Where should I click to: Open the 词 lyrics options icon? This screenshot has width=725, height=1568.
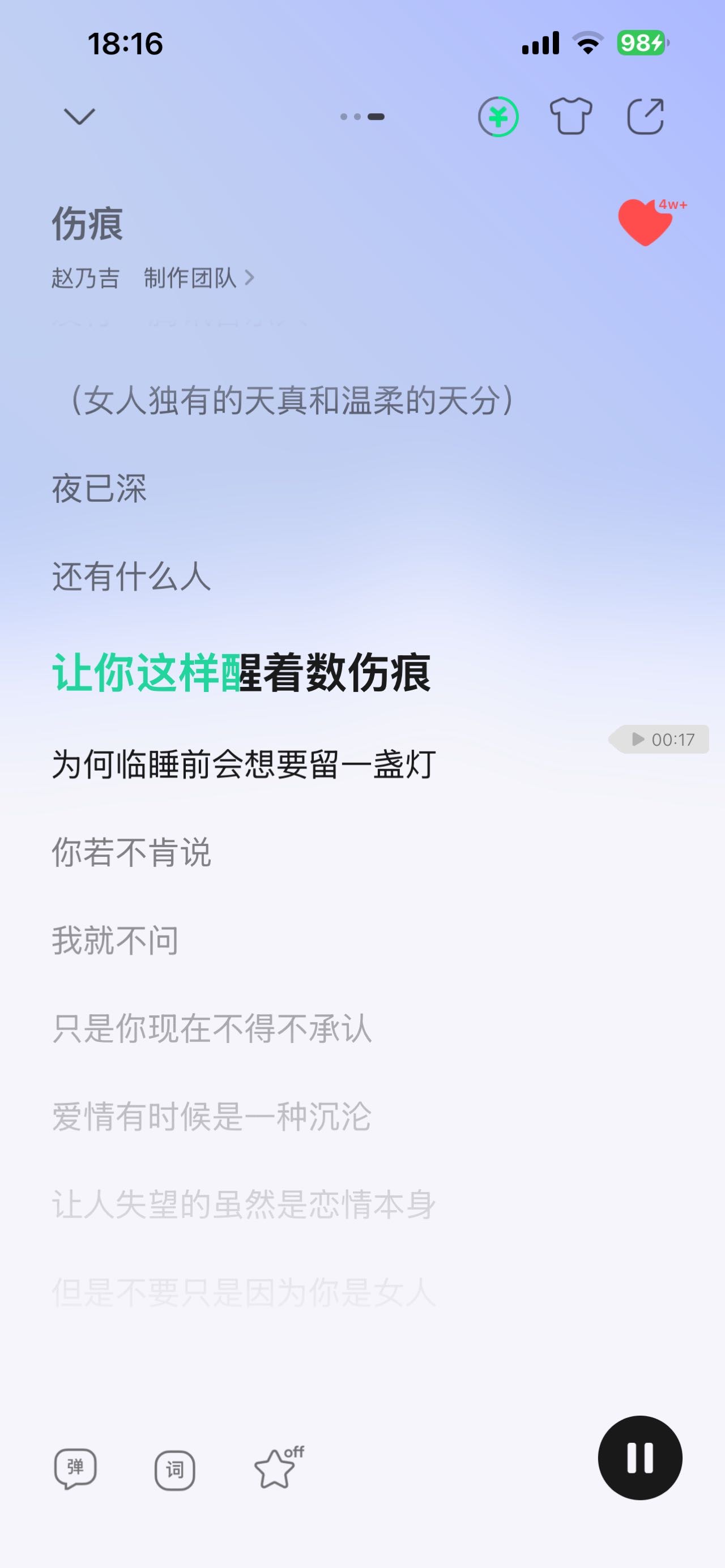pos(174,1471)
